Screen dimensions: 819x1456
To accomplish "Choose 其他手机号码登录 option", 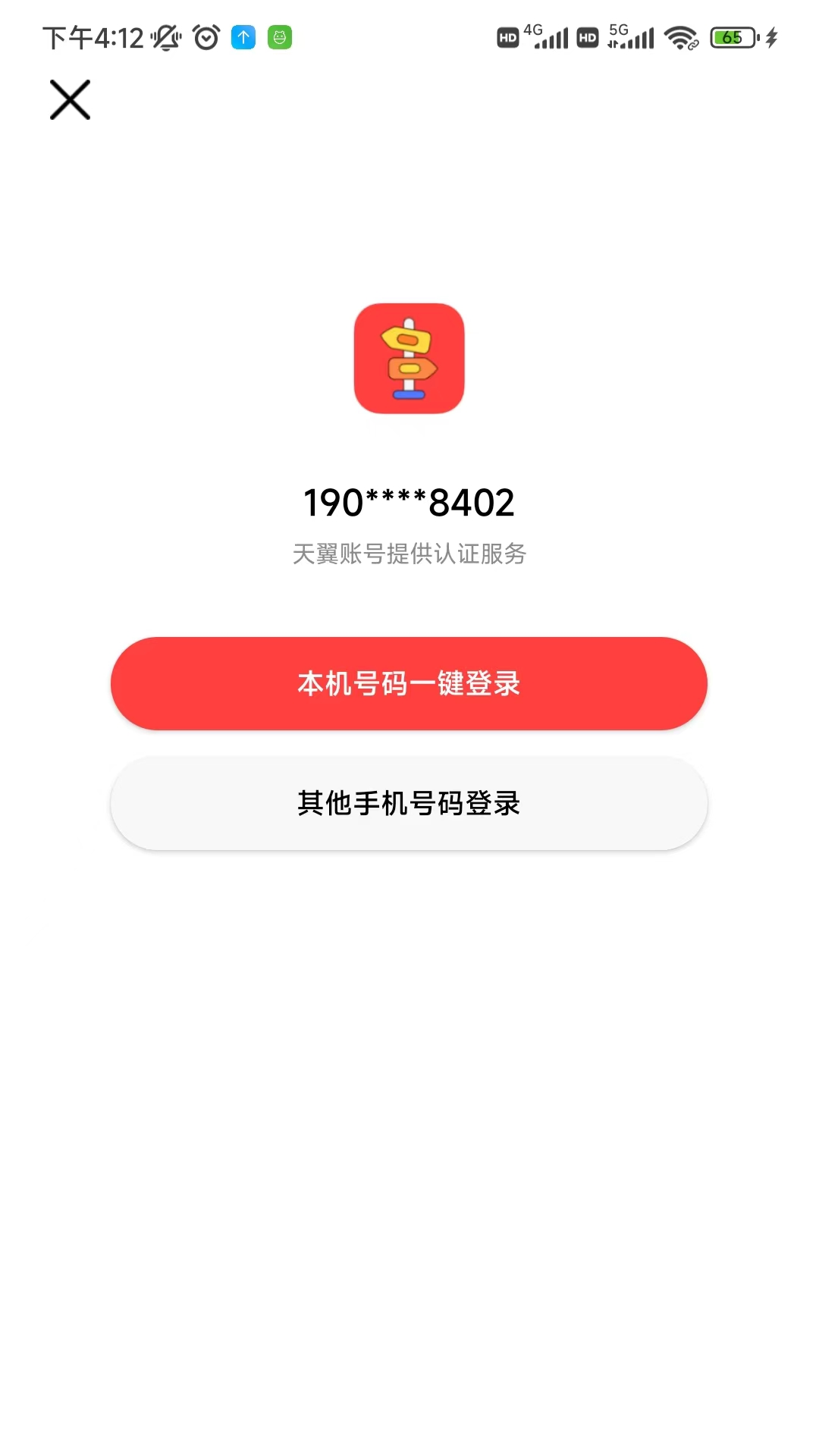I will tap(409, 803).
